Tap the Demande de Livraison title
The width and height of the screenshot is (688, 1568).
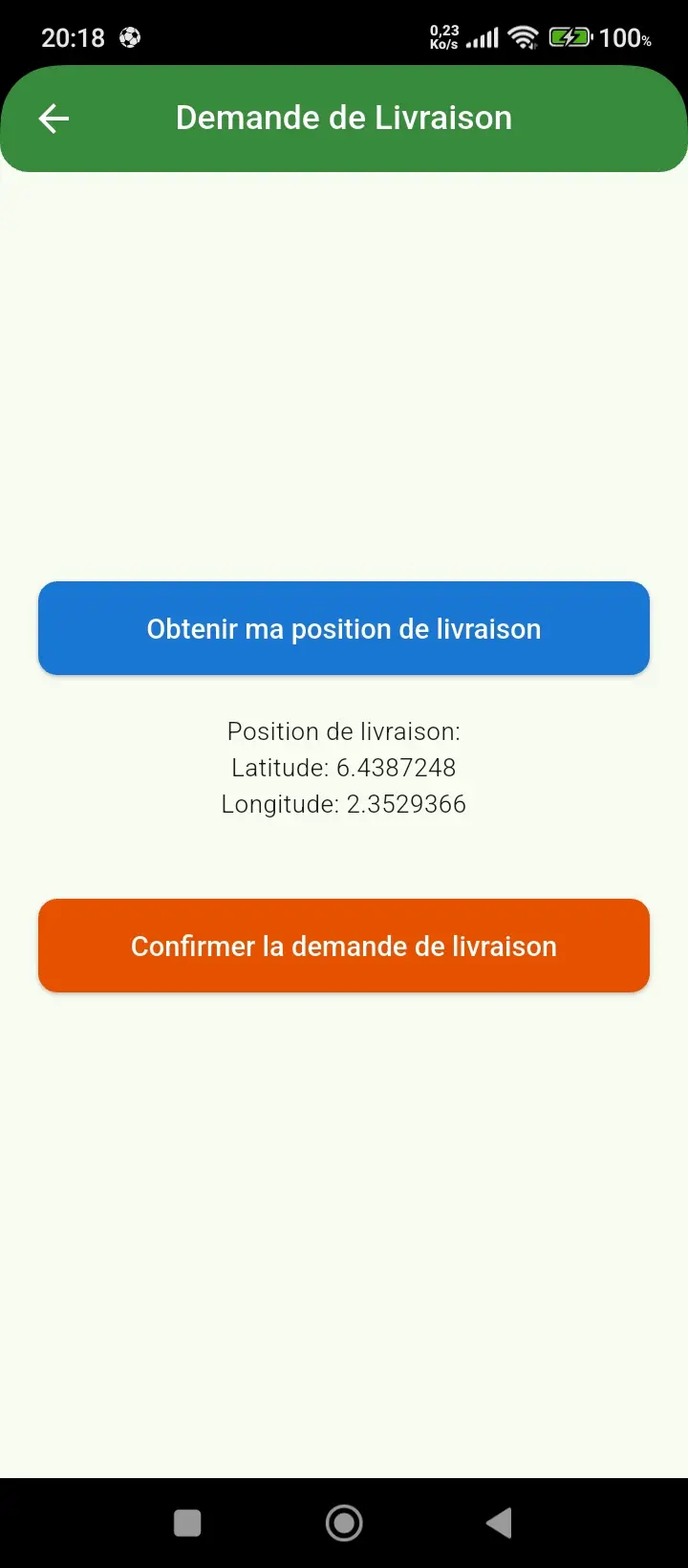(344, 118)
